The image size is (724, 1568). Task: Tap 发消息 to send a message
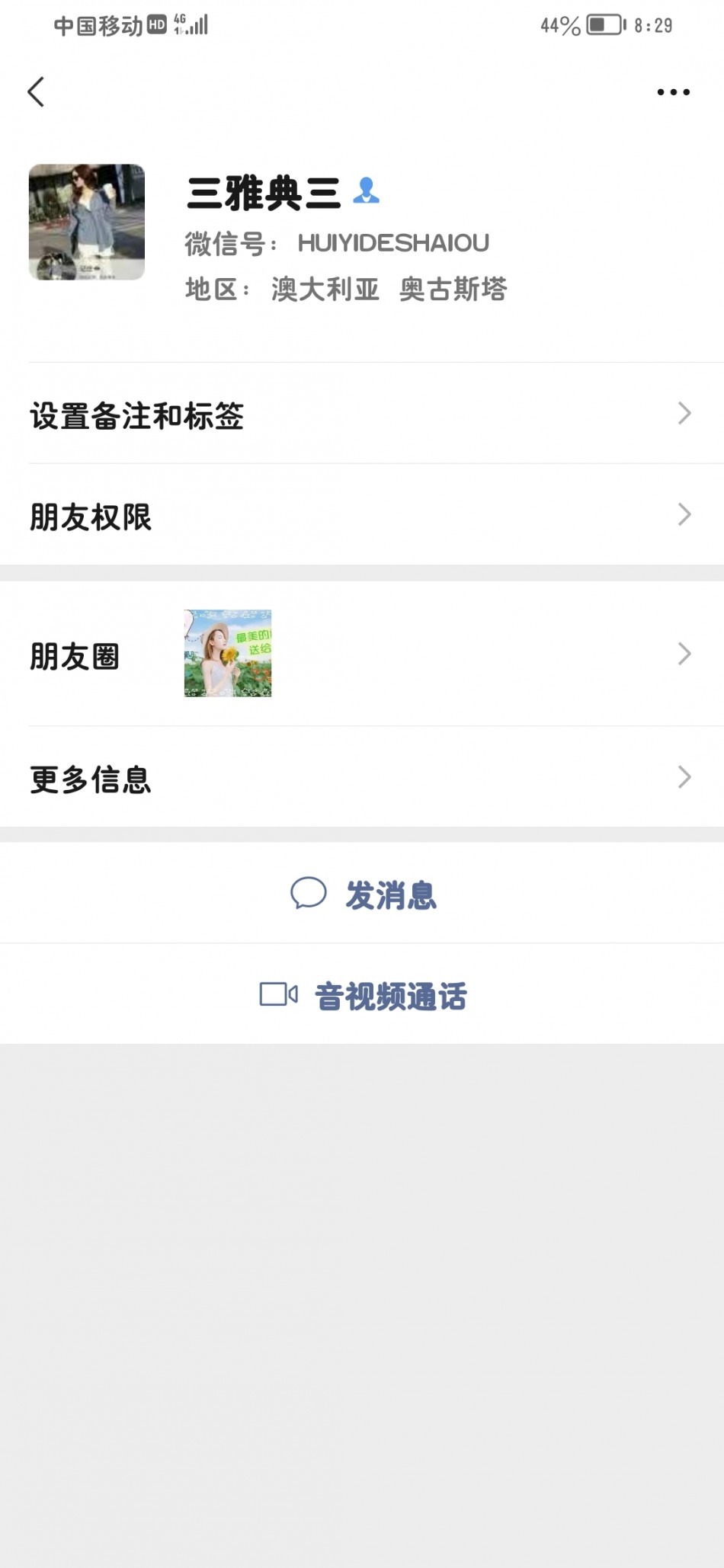pyautogui.click(x=364, y=894)
